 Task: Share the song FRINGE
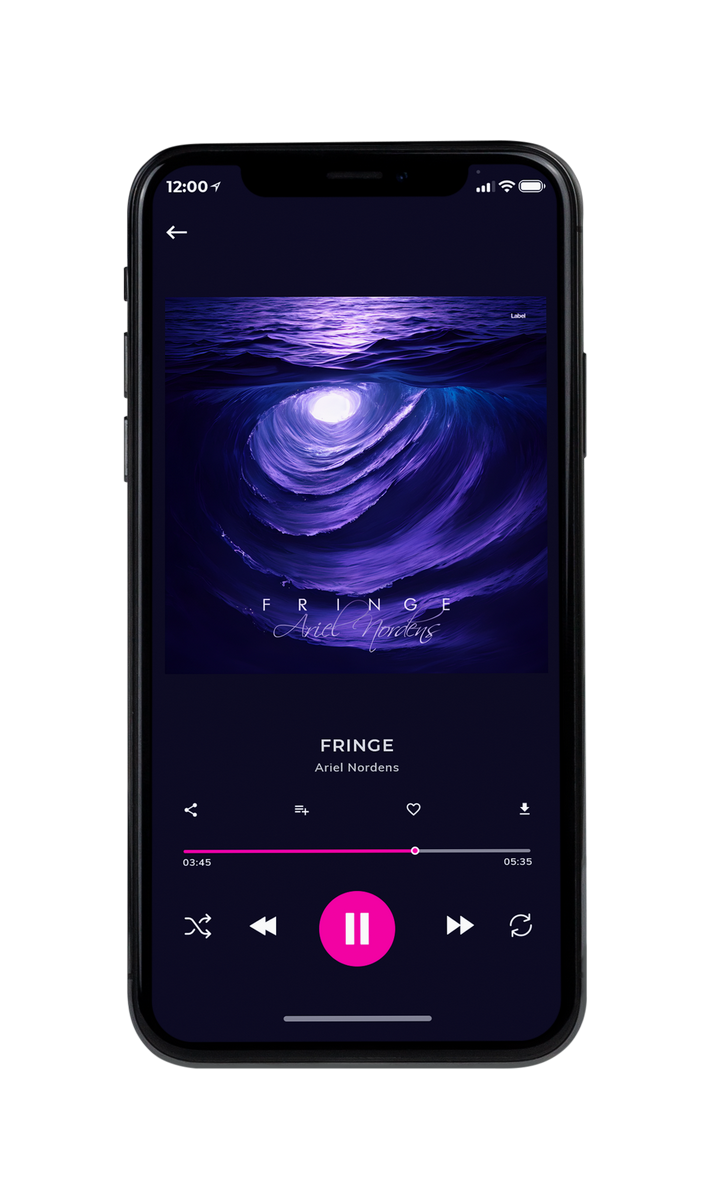[191, 810]
